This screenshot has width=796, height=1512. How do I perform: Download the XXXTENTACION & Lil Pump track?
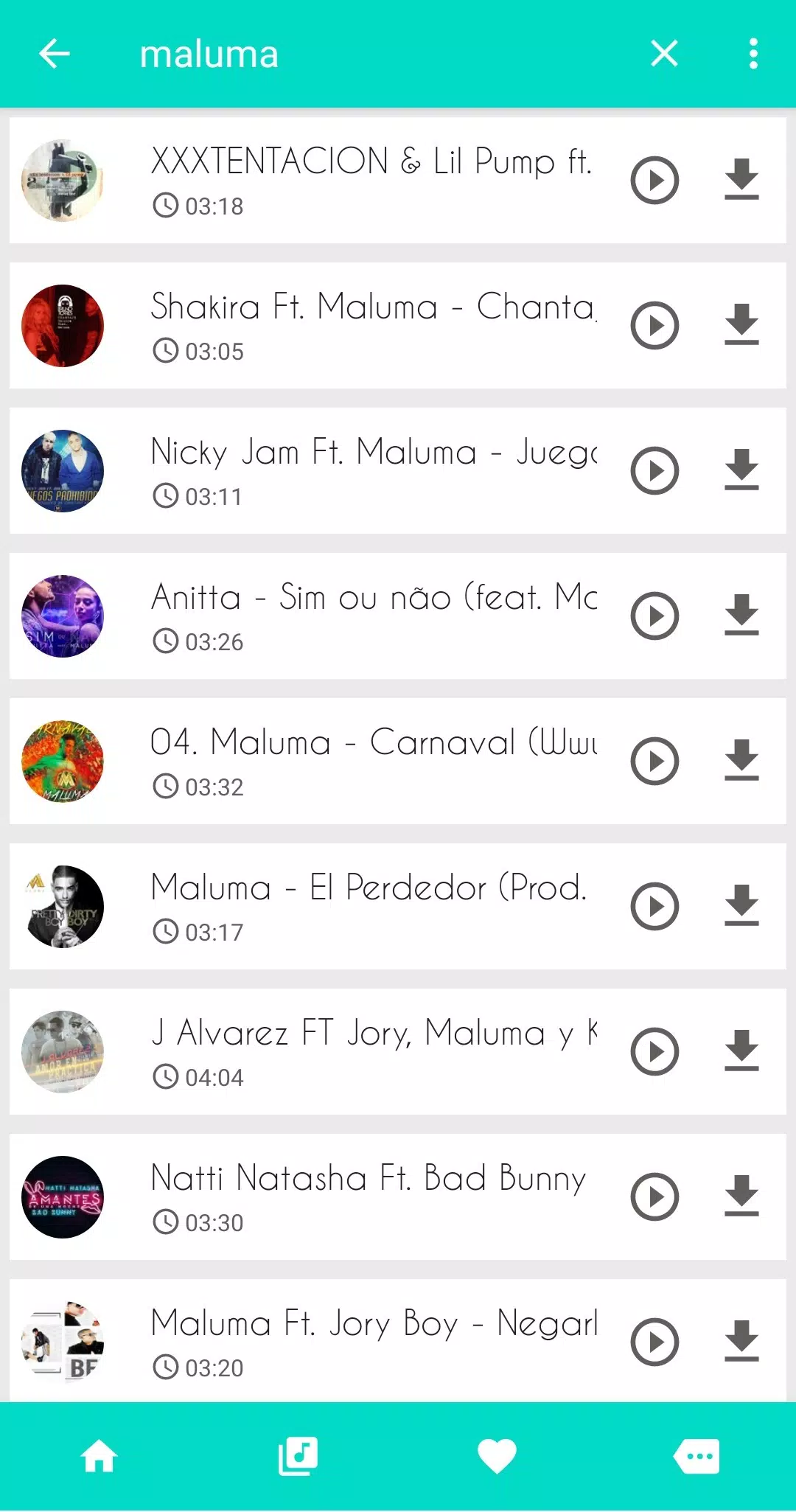coord(741,180)
